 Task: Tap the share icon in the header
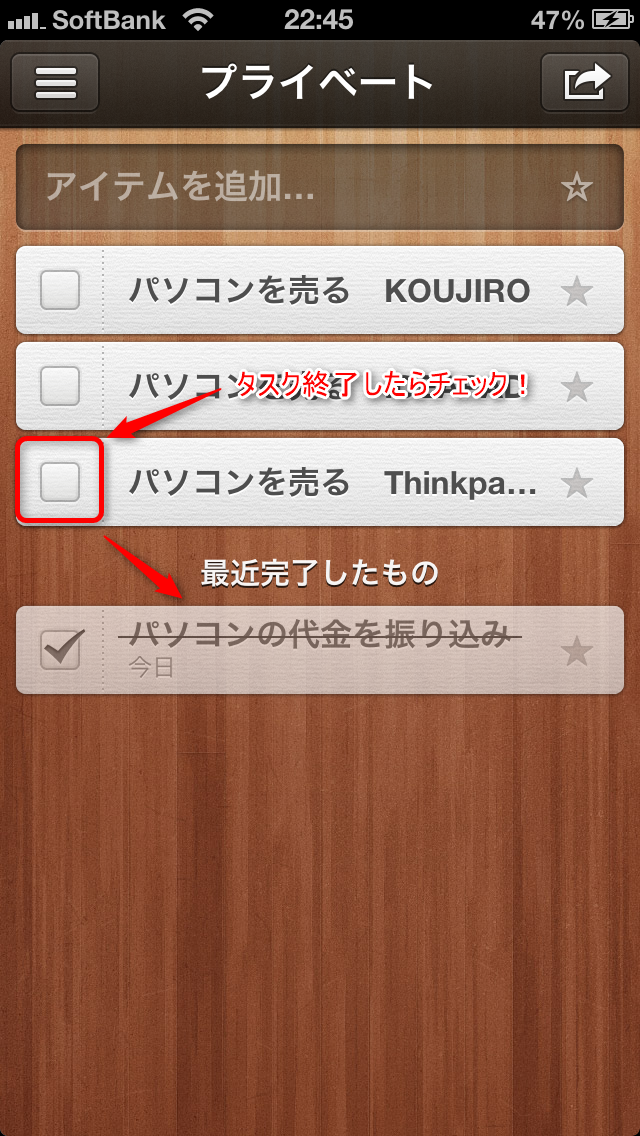(584, 82)
